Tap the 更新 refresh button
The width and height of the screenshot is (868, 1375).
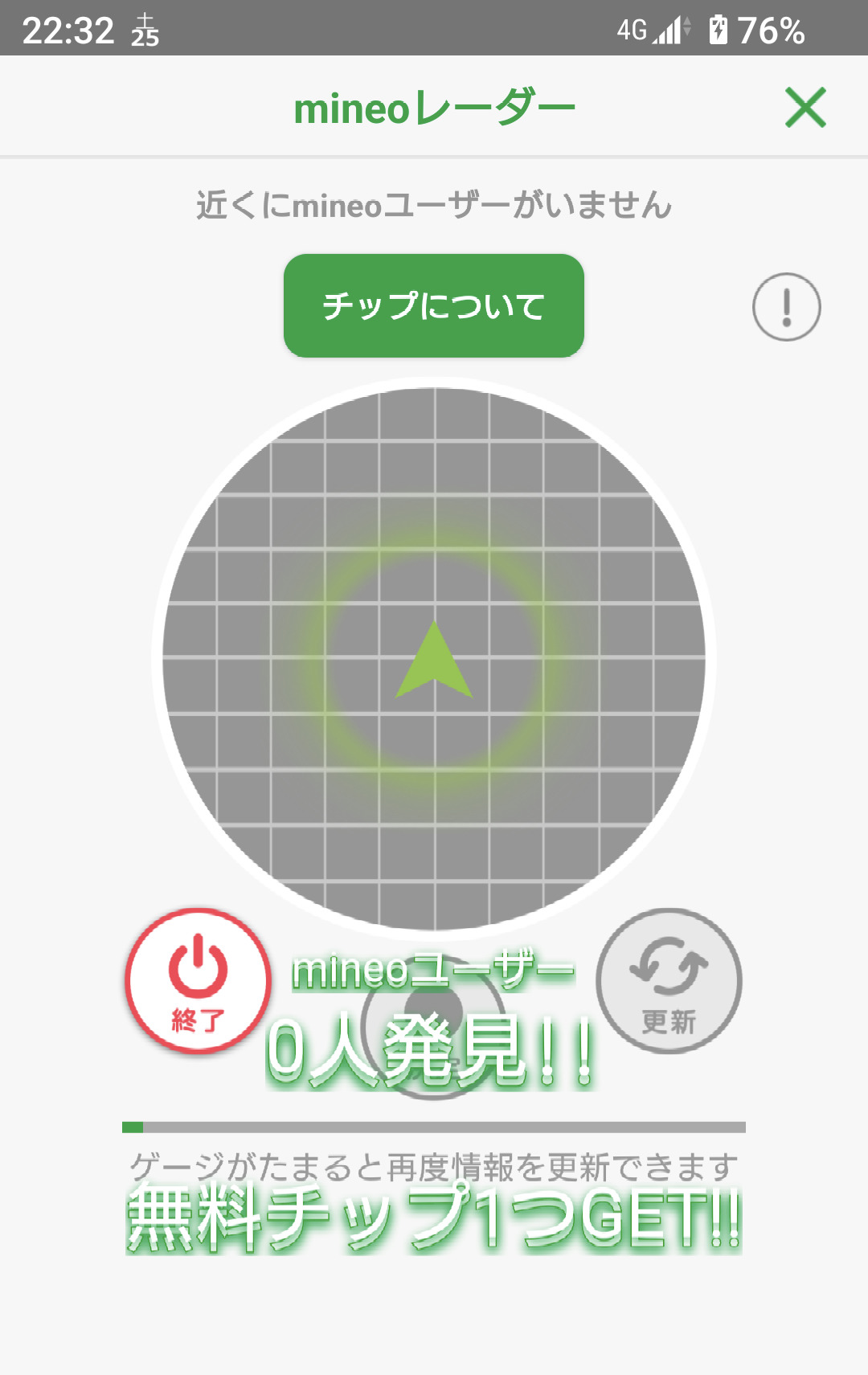coord(669,980)
